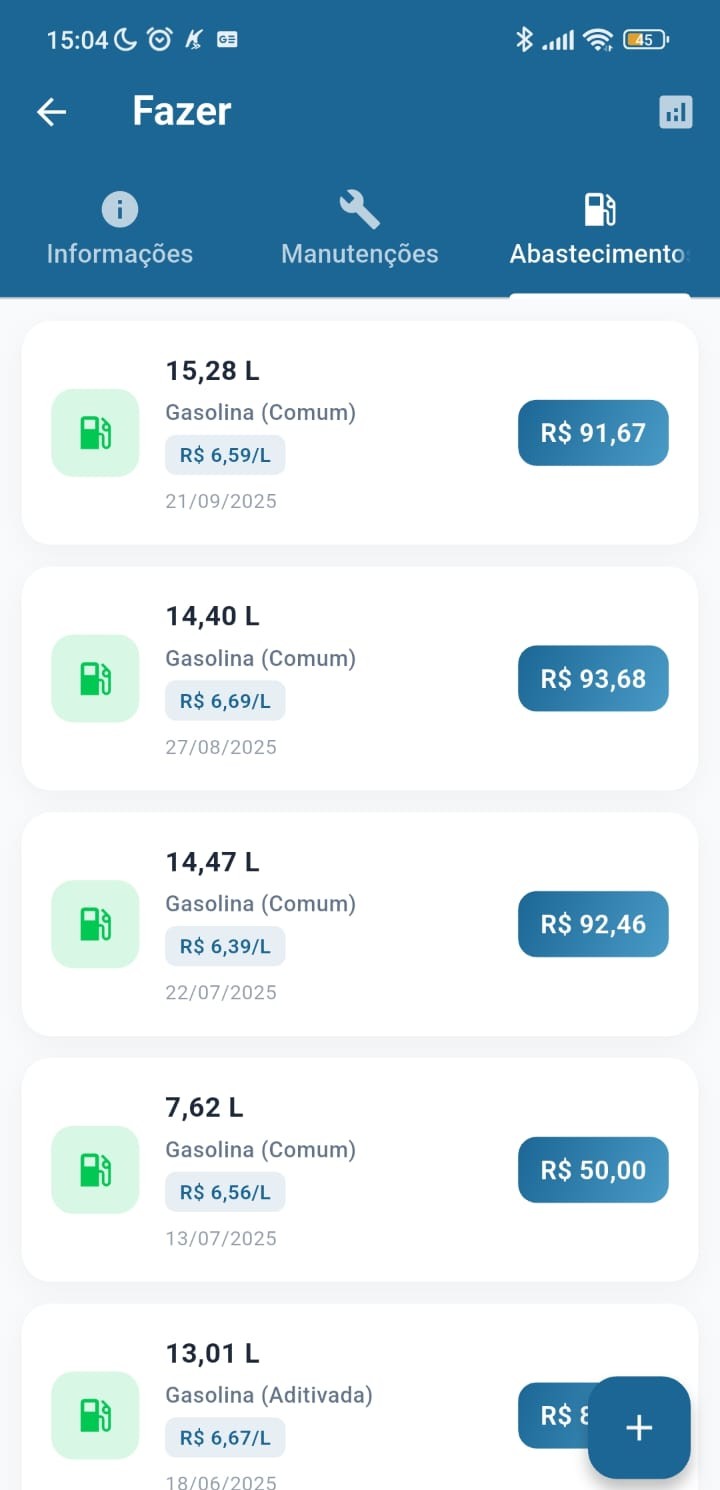
Task: Tap the green fuel pump icon on 15,28 L entry
Action: 94,432
